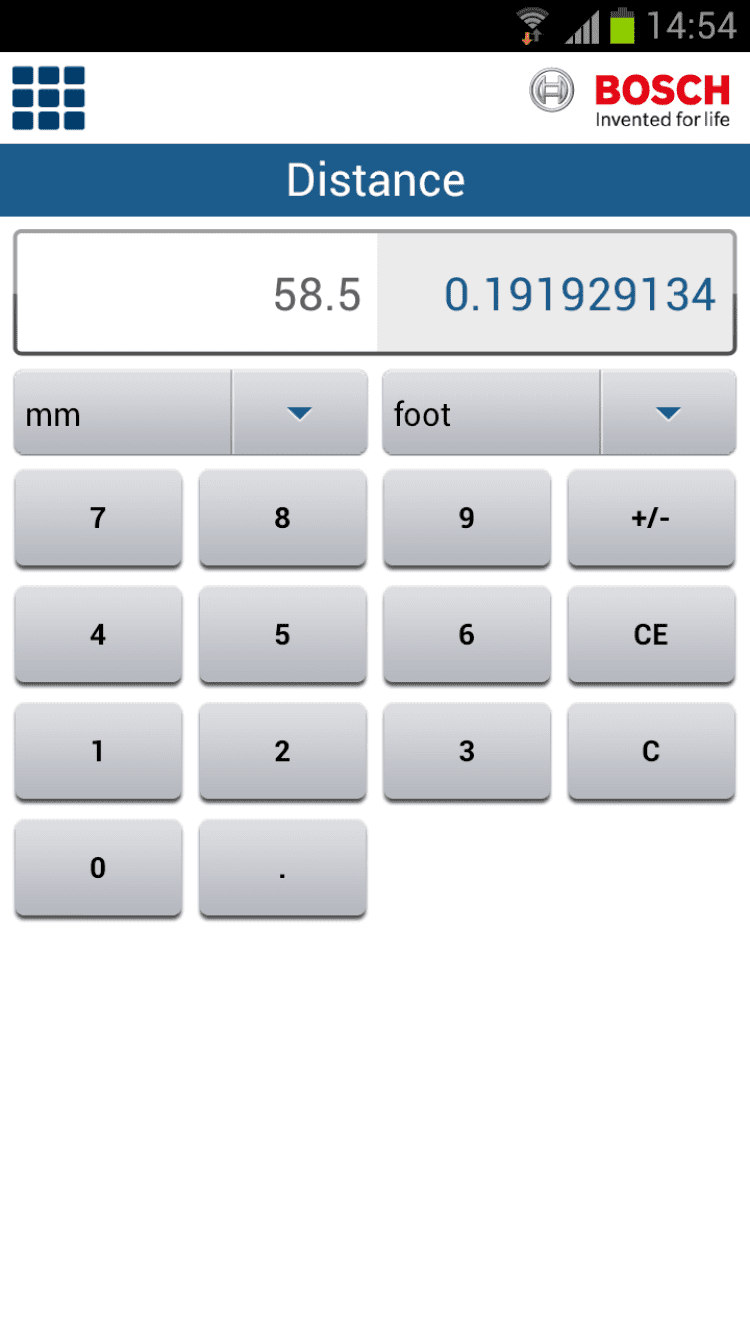
Task: Tap the 8 key
Action: [283, 518]
